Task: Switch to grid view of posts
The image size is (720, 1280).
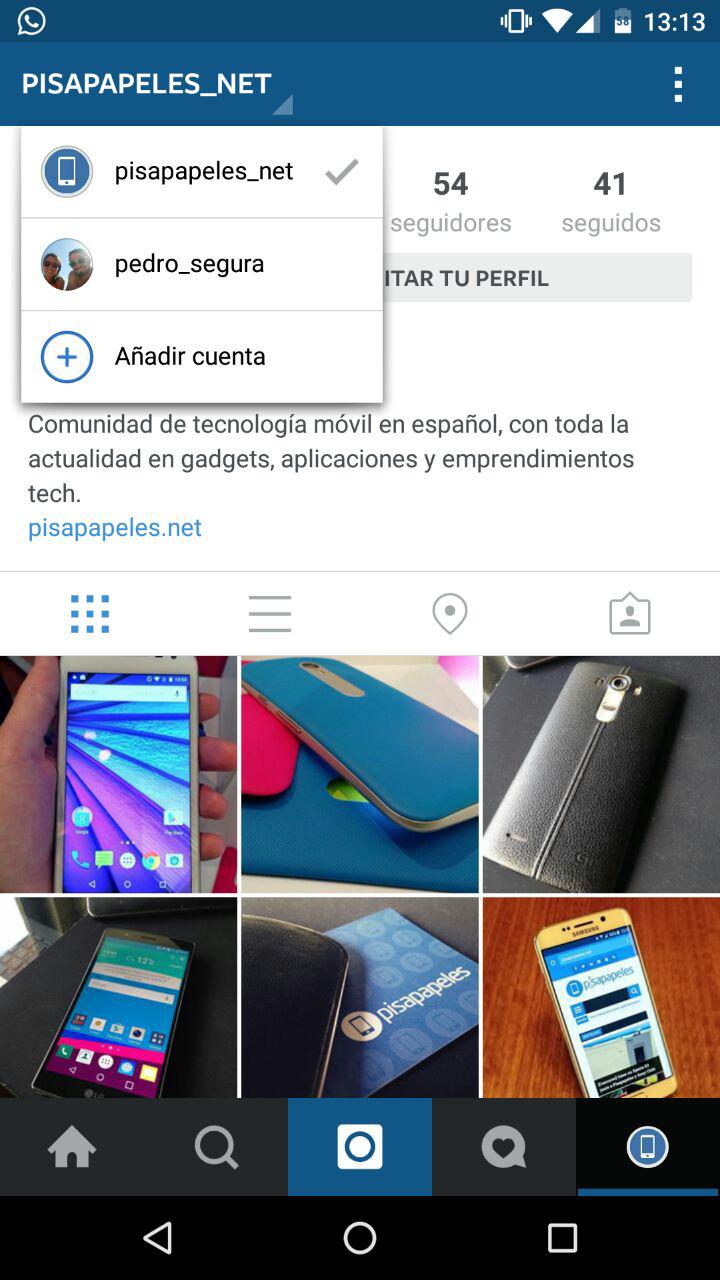Action: pos(90,614)
